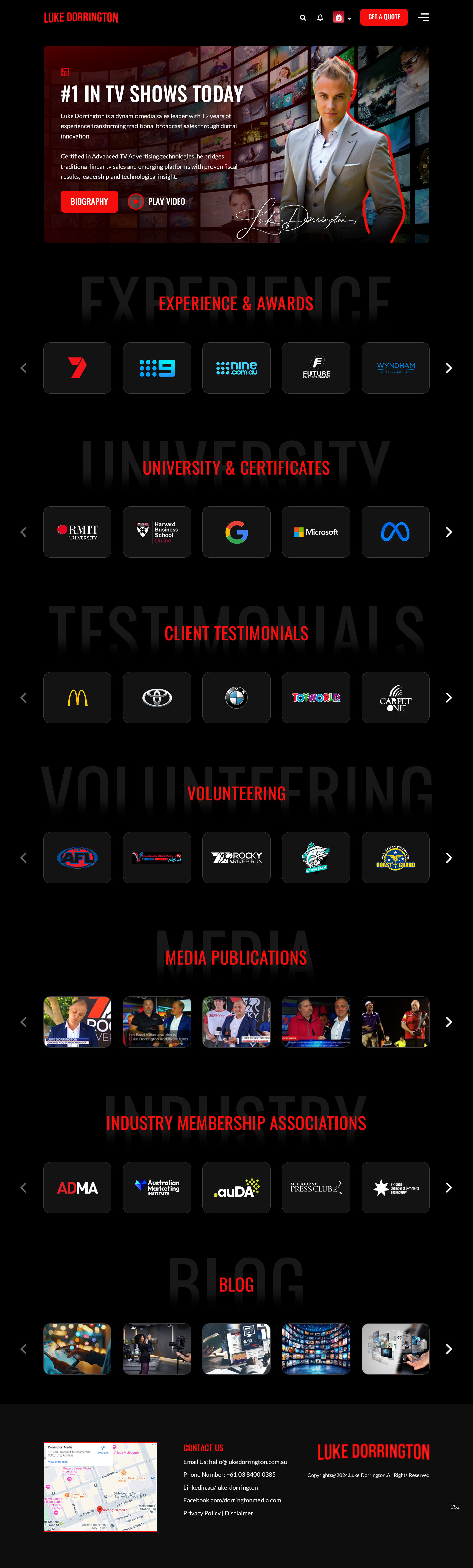Open the search icon in header
Image resolution: width=473 pixels, height=1568 pixels.
tap(302, 18)
